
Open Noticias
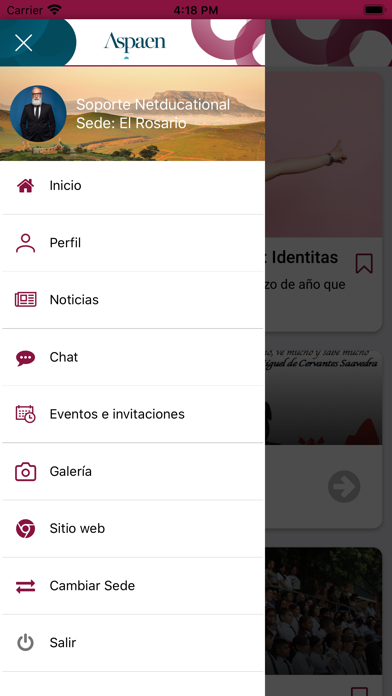[x=132, y=300]
